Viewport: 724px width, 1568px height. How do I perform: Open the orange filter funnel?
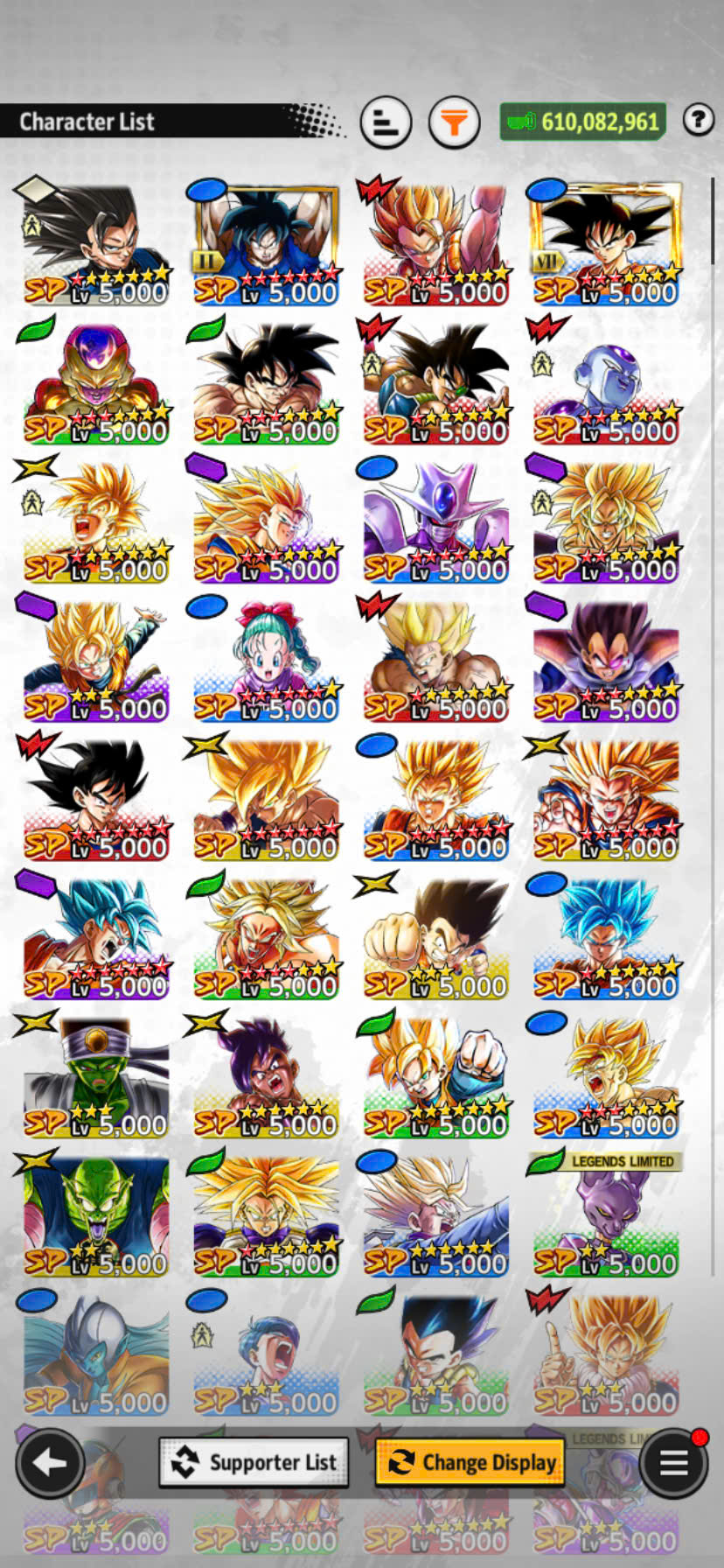coord(454,122)
